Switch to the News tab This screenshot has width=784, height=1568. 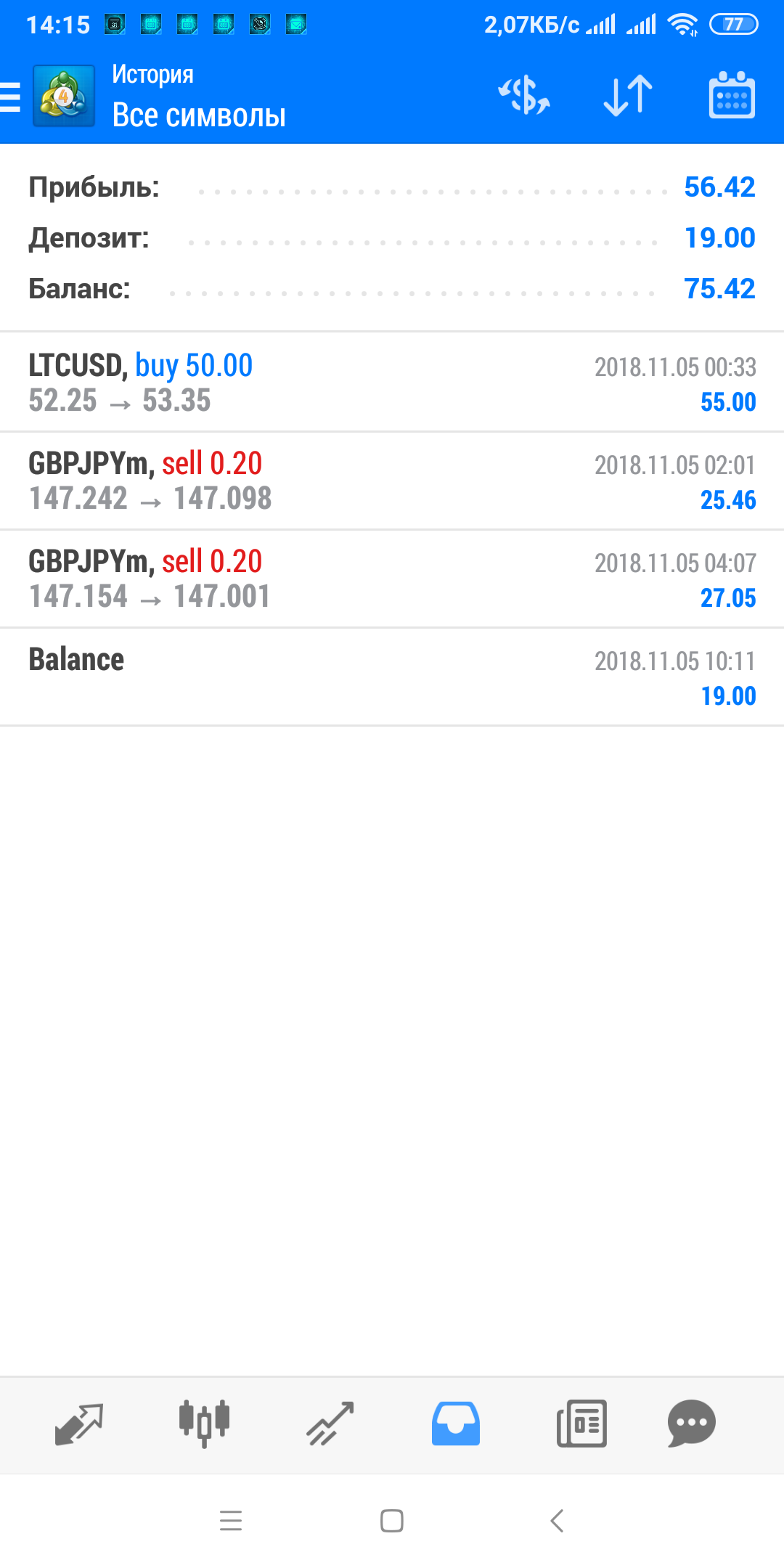[581, 1424]
